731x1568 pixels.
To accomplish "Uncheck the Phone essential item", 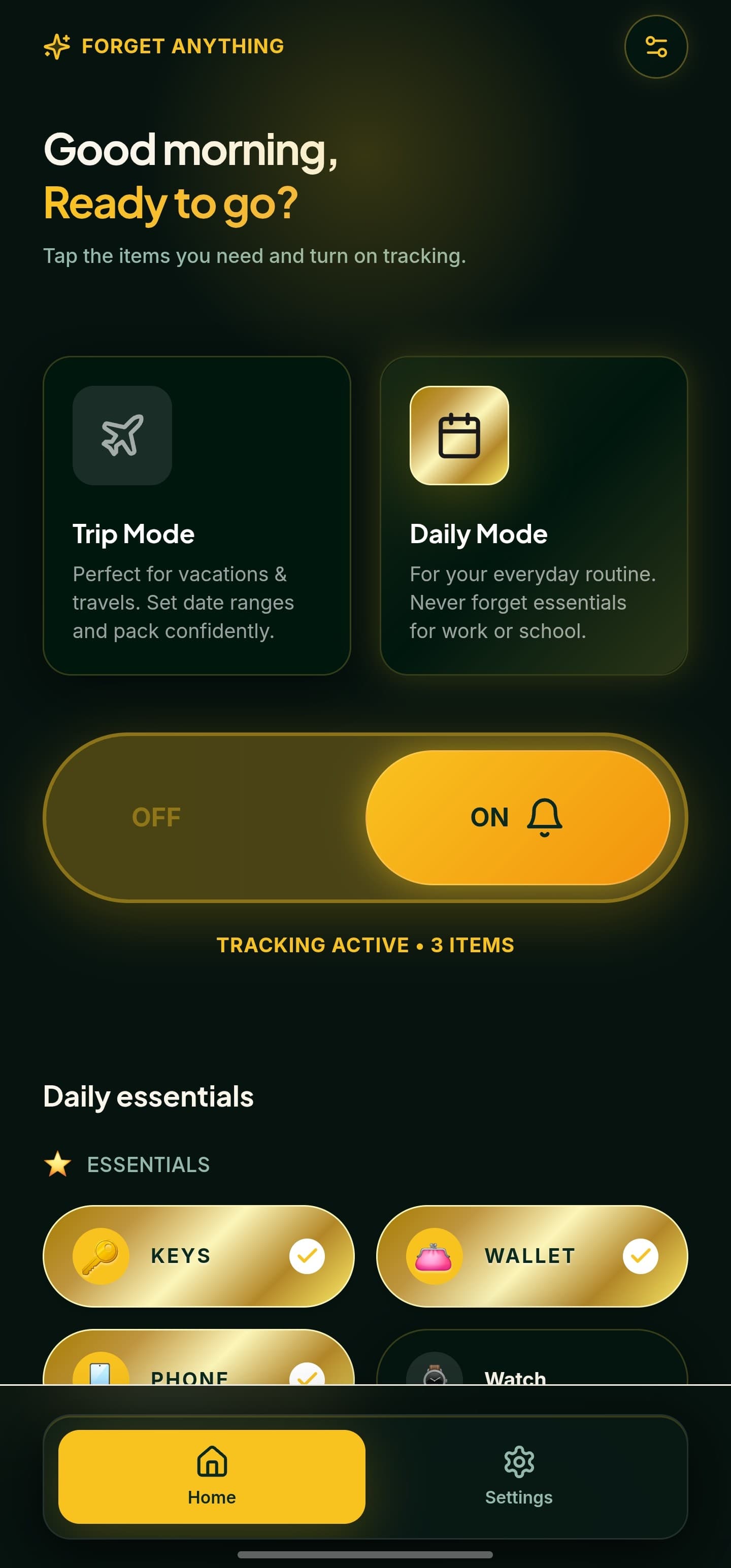I will (198, 1357).
